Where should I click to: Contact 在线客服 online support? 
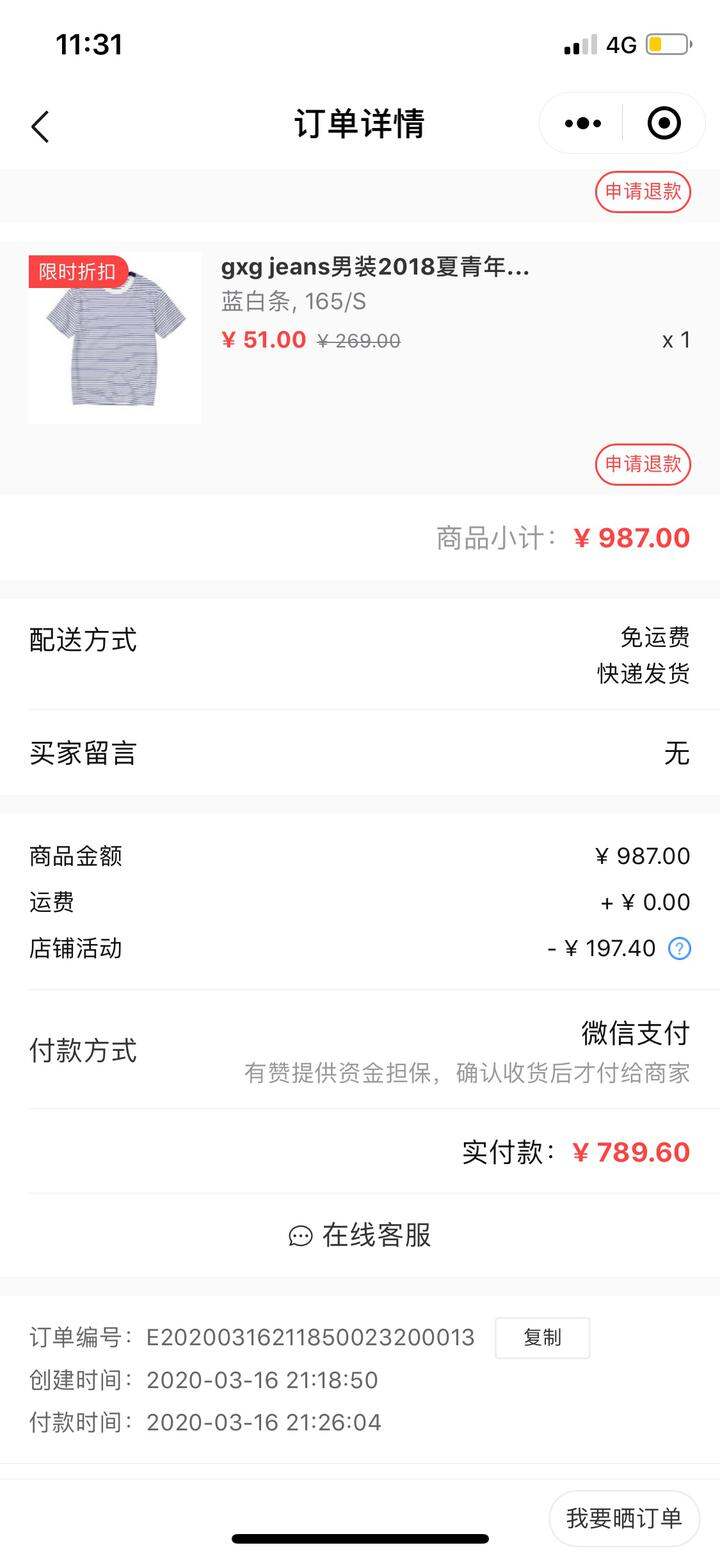click(360, 1235)
